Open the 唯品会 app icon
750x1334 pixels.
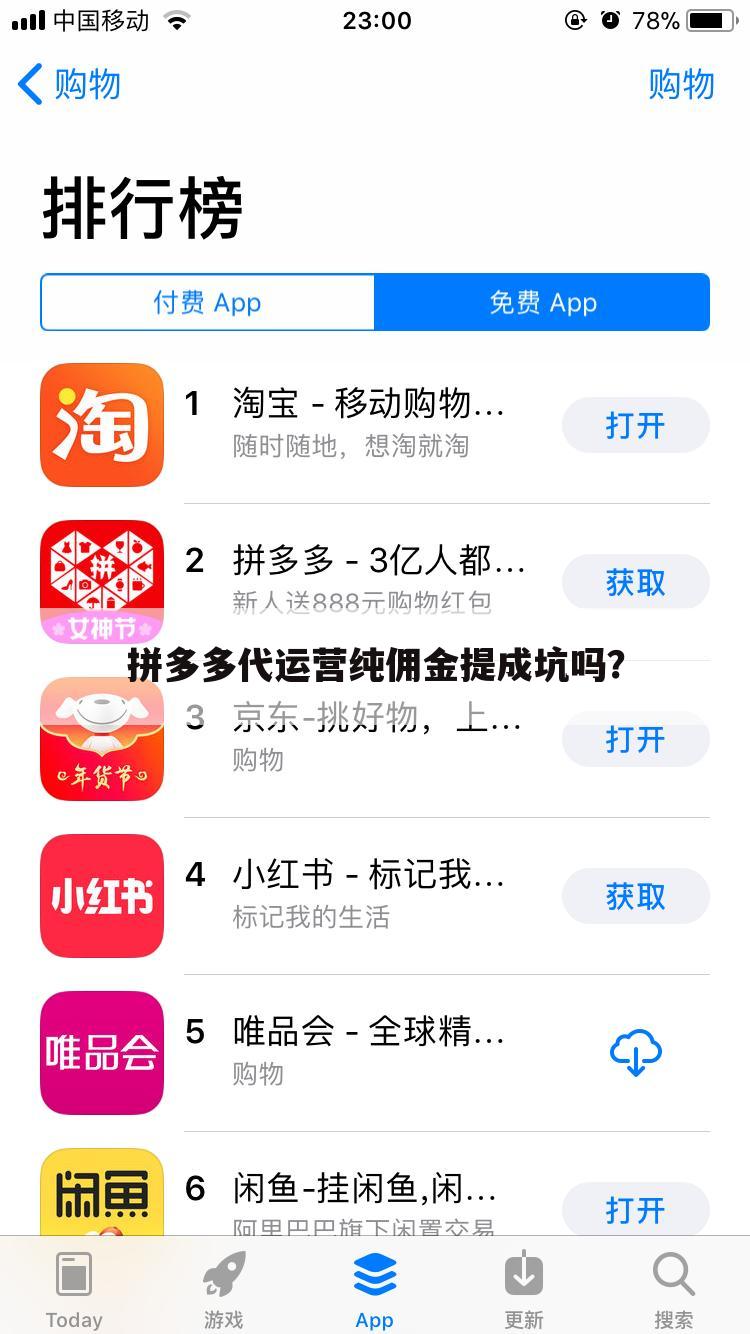tap(101, 1052)
